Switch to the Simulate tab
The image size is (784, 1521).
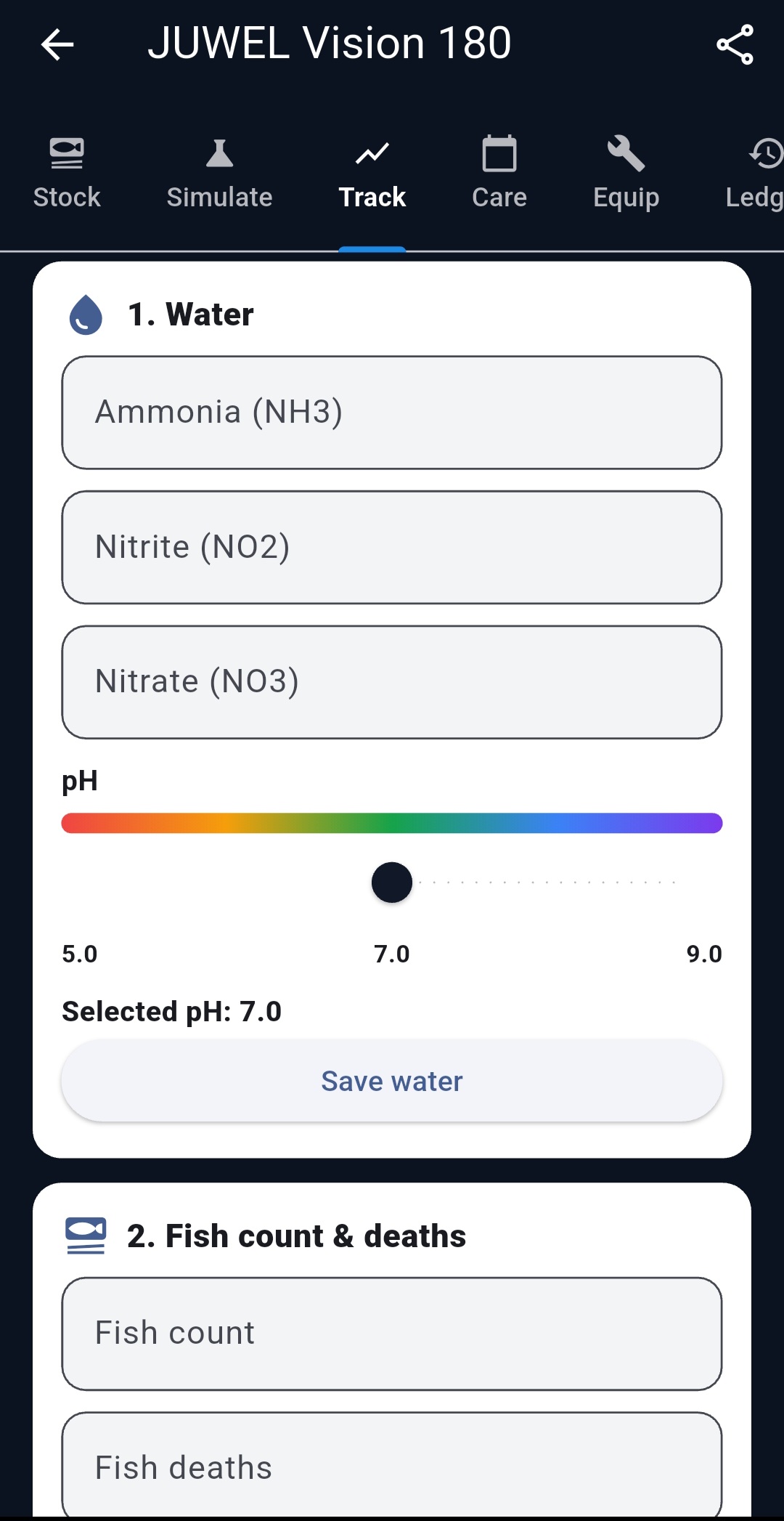(x=219, y=174)
